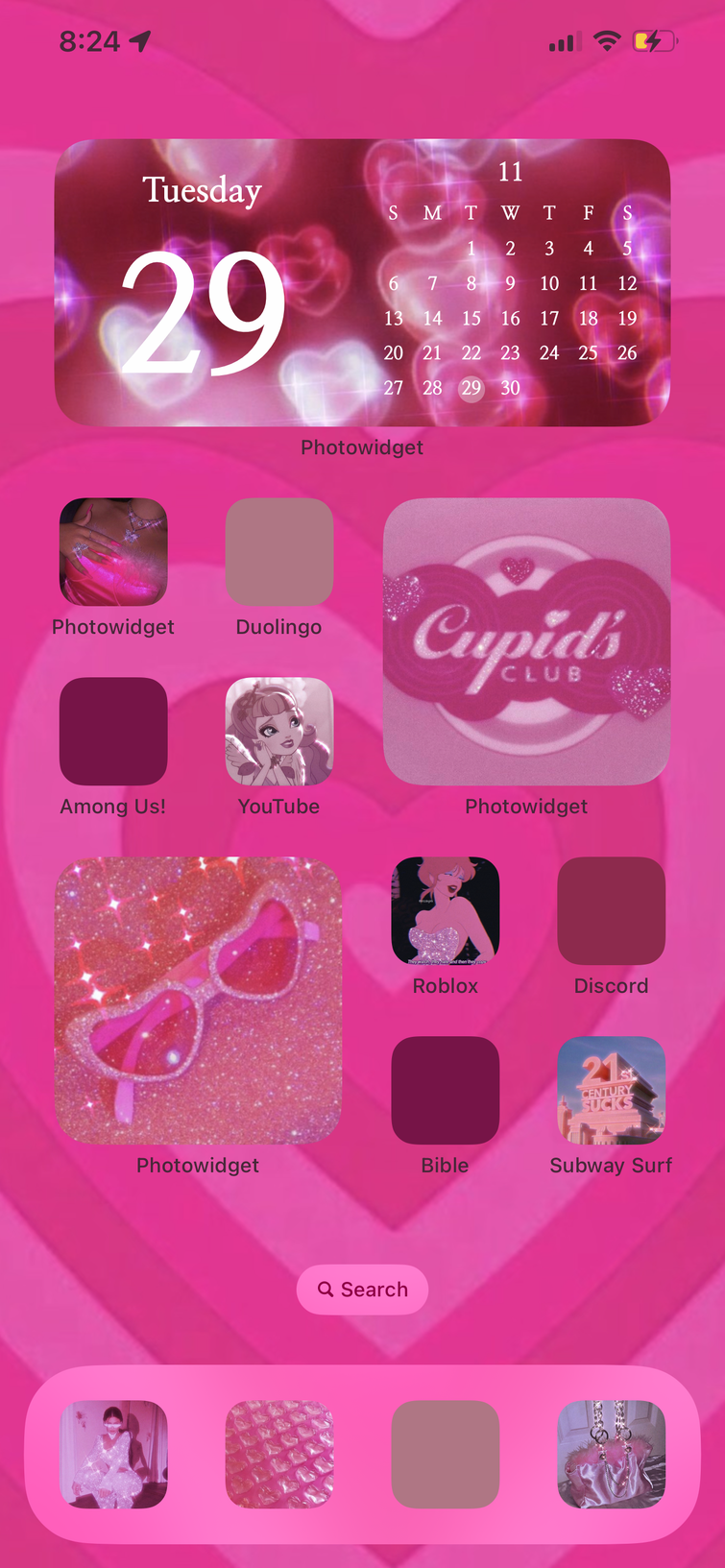
Task: Open Discord
Action: (x=611, y=911)
